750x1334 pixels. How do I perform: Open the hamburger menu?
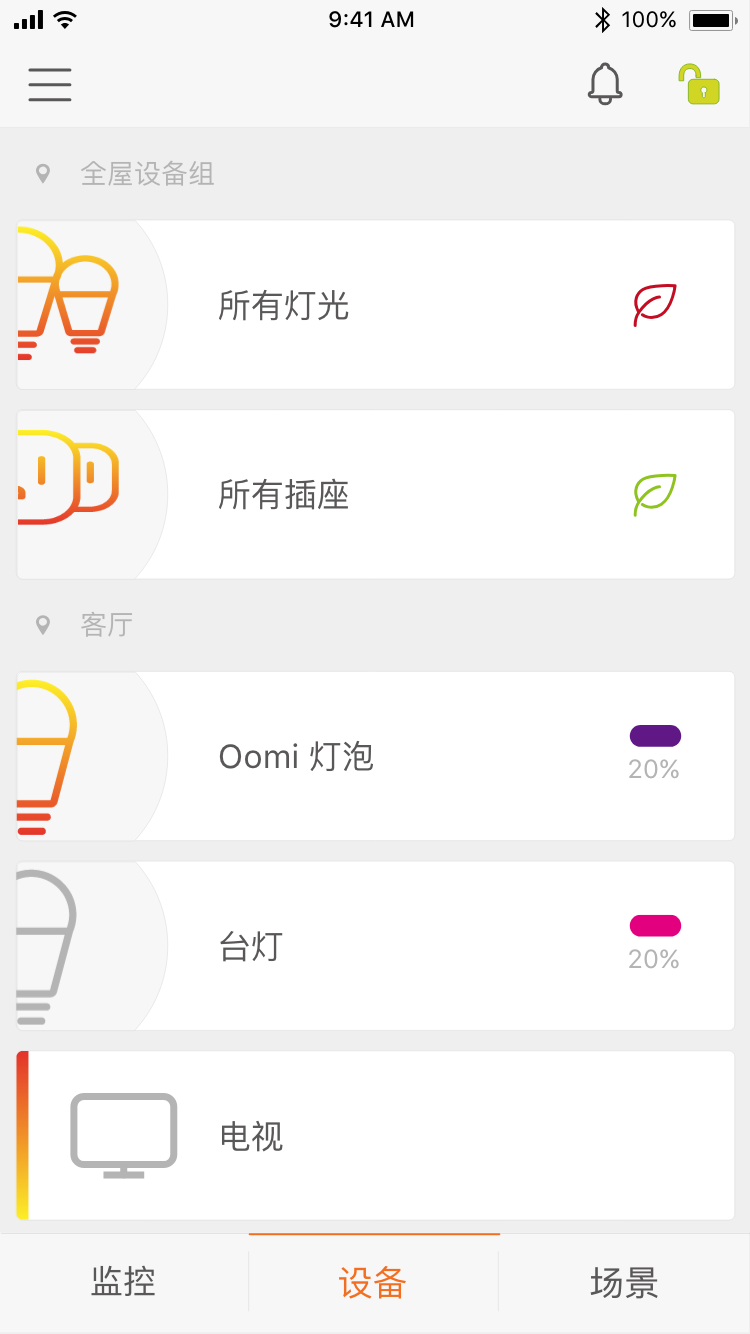pos(50,85)
